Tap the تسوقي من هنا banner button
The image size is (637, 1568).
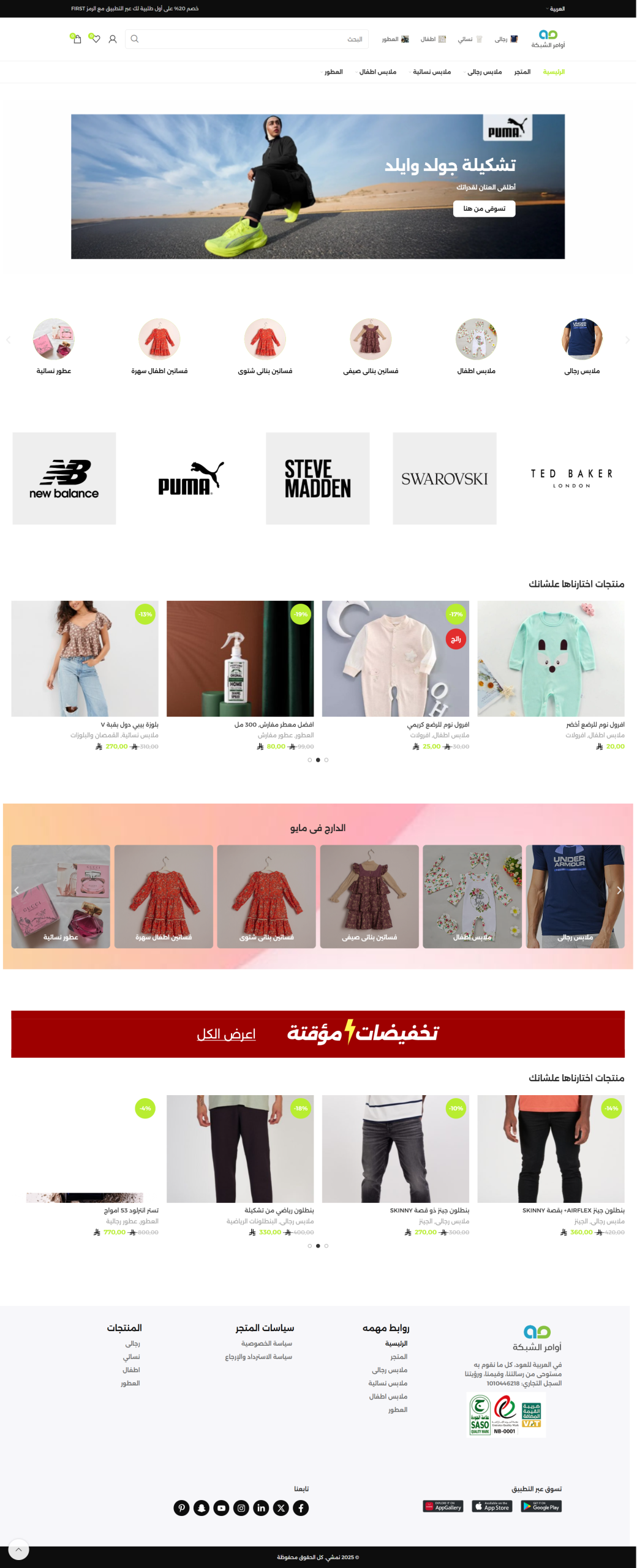point(484,209)
